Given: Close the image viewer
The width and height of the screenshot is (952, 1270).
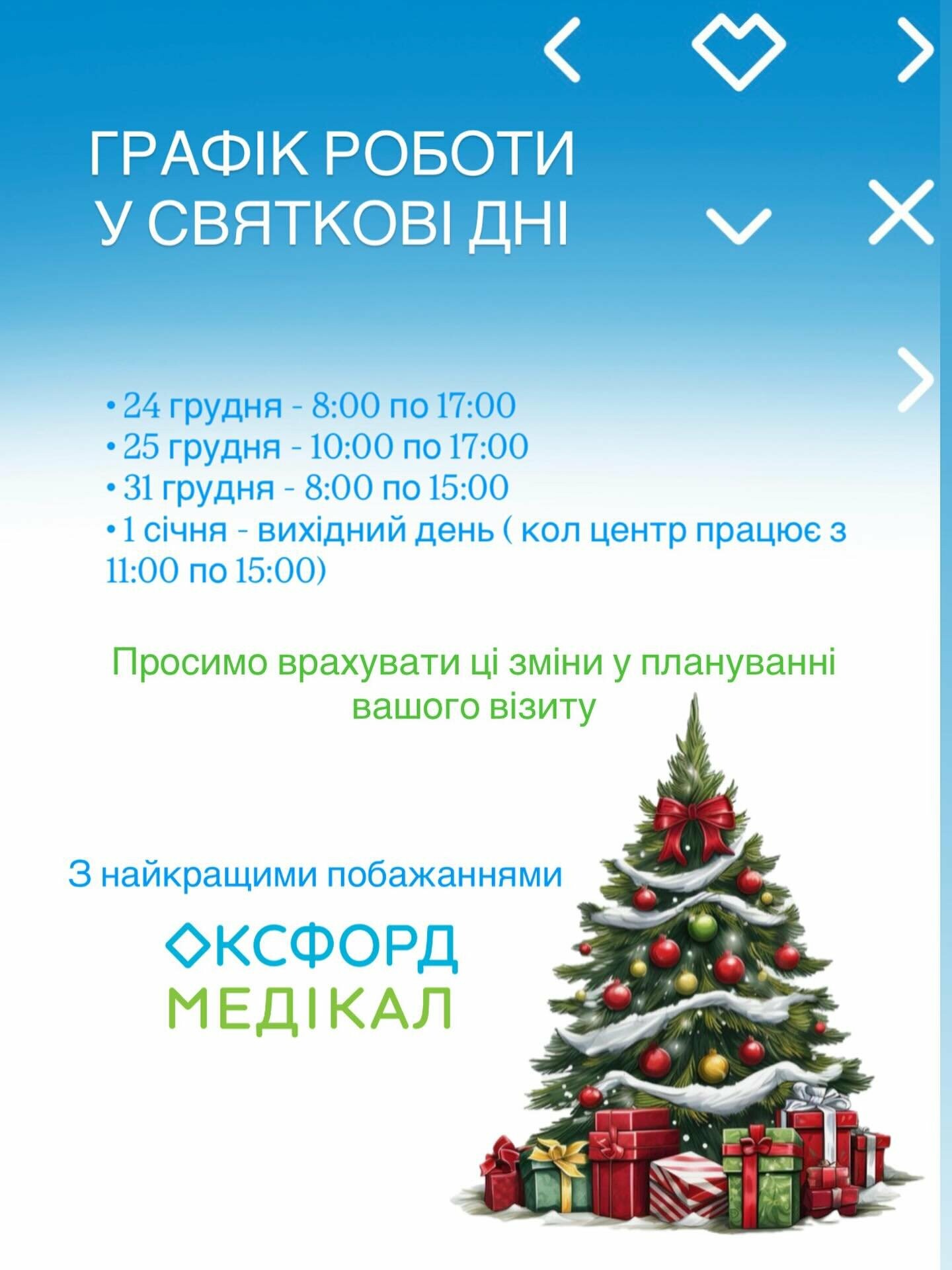Looking at the screenshot, I should pyautogui.click(x=901, y=213).
